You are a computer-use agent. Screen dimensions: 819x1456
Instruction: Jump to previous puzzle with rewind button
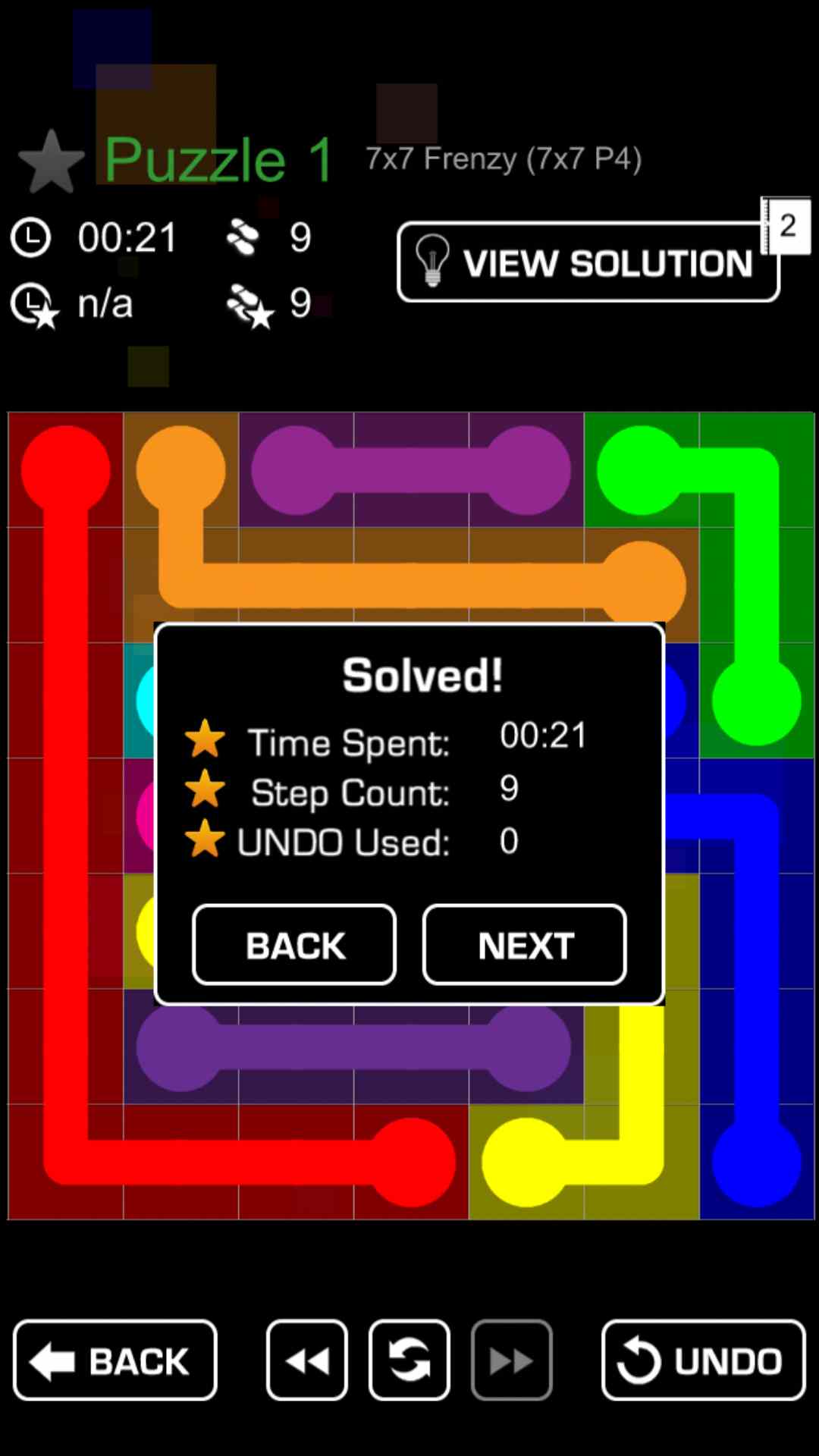click(x=306, y=1360)
